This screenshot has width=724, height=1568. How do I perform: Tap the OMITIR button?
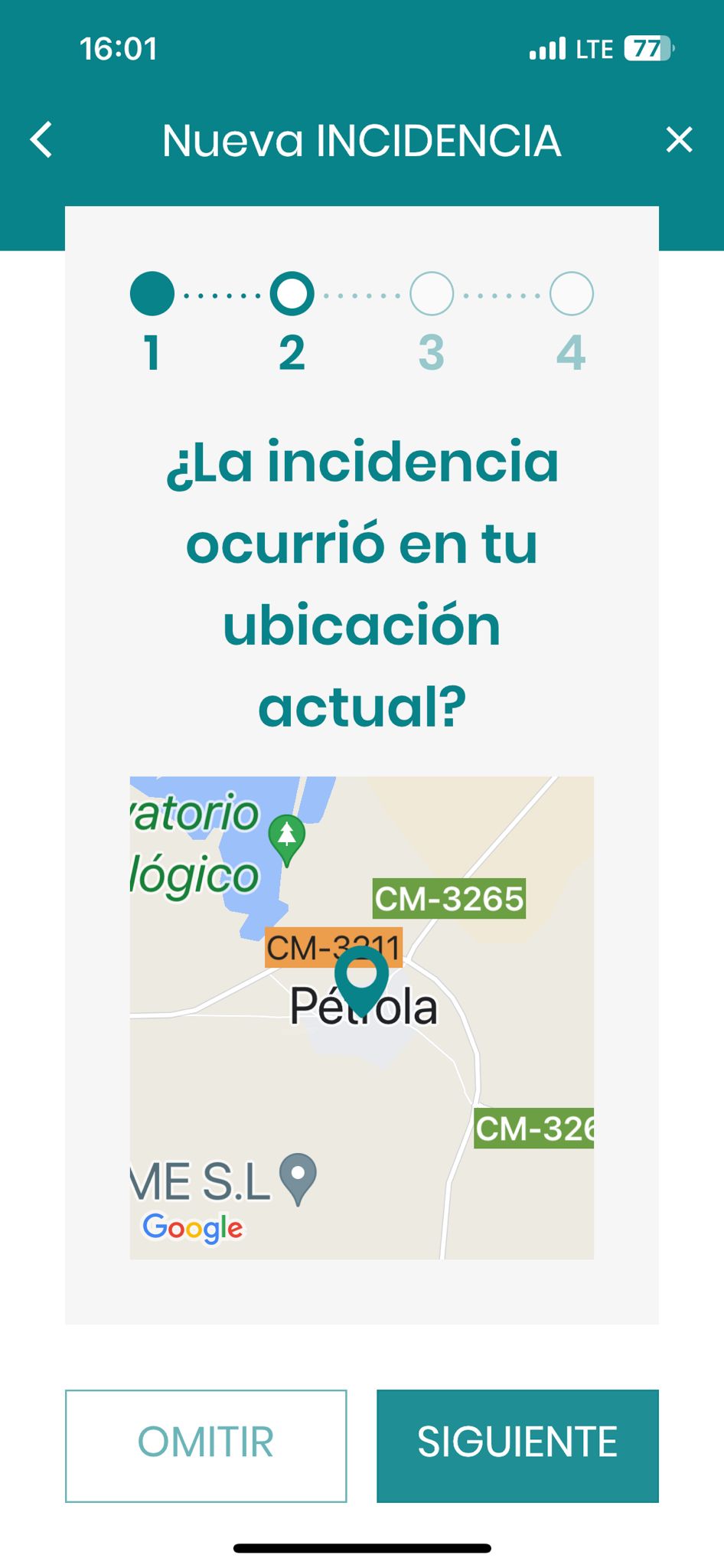point(206,1445)
